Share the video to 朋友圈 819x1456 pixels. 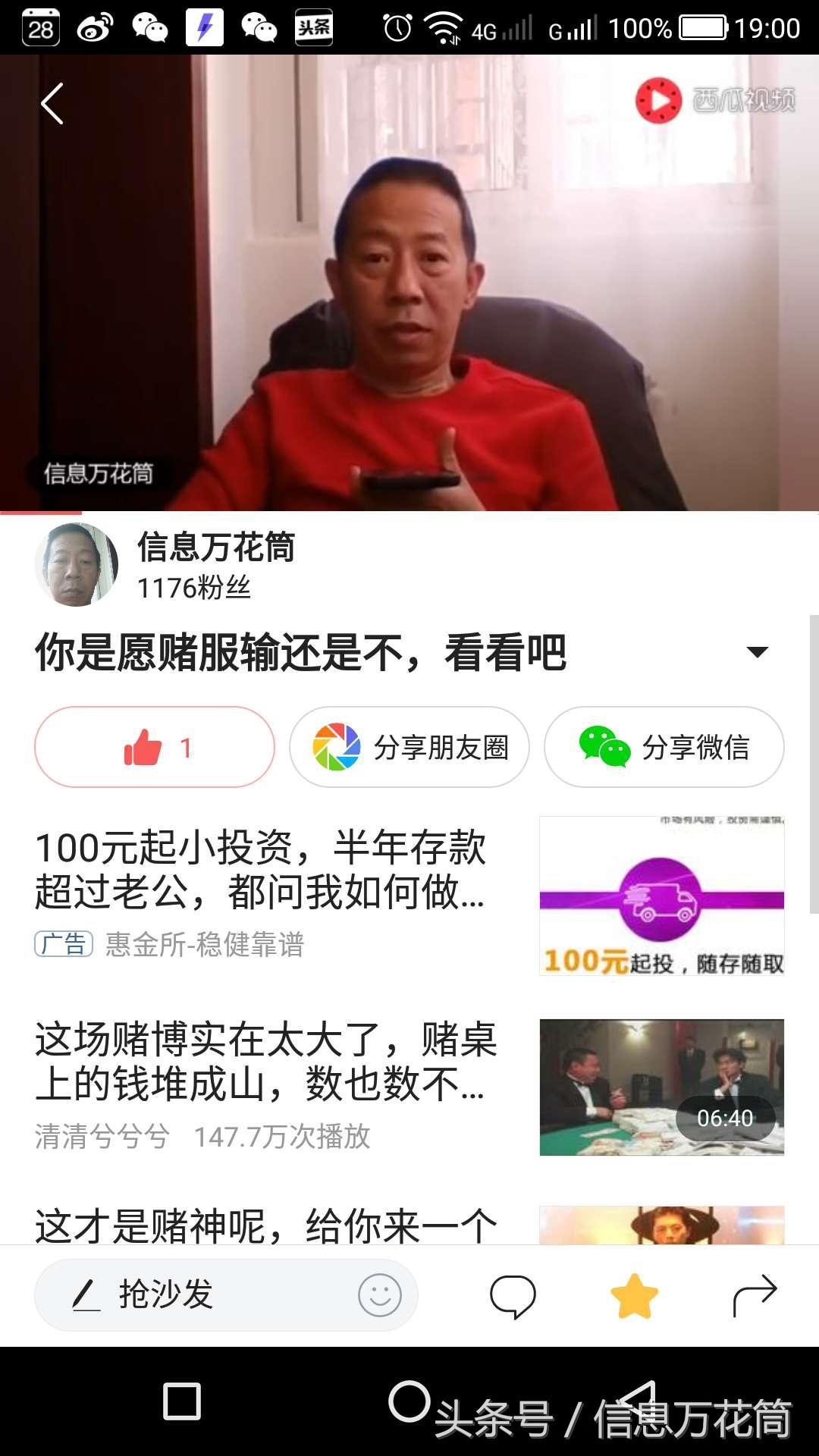(x=409, y=748)
